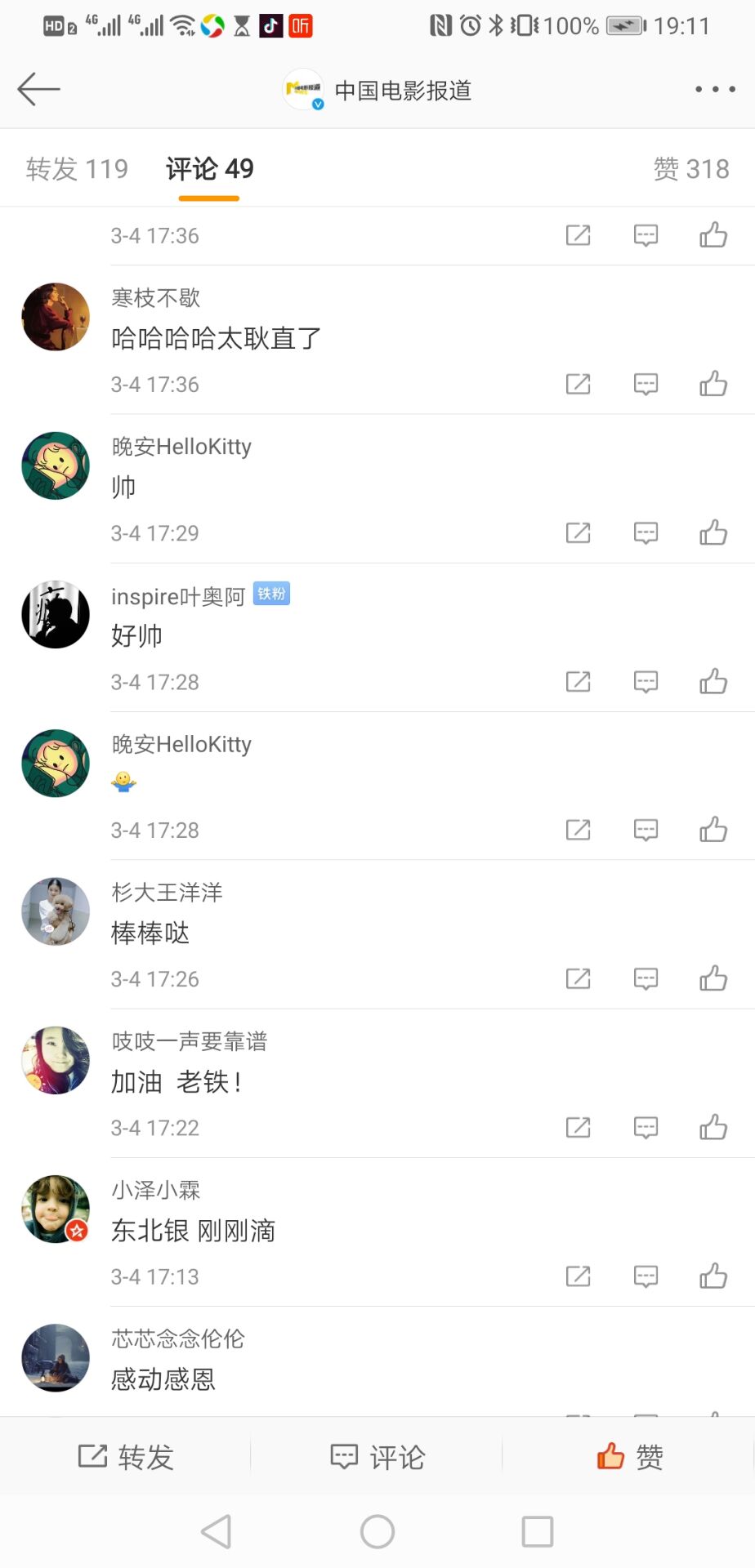Go back using the top-left arrow
755x1568 pixels.
click(x=38, y=89)
